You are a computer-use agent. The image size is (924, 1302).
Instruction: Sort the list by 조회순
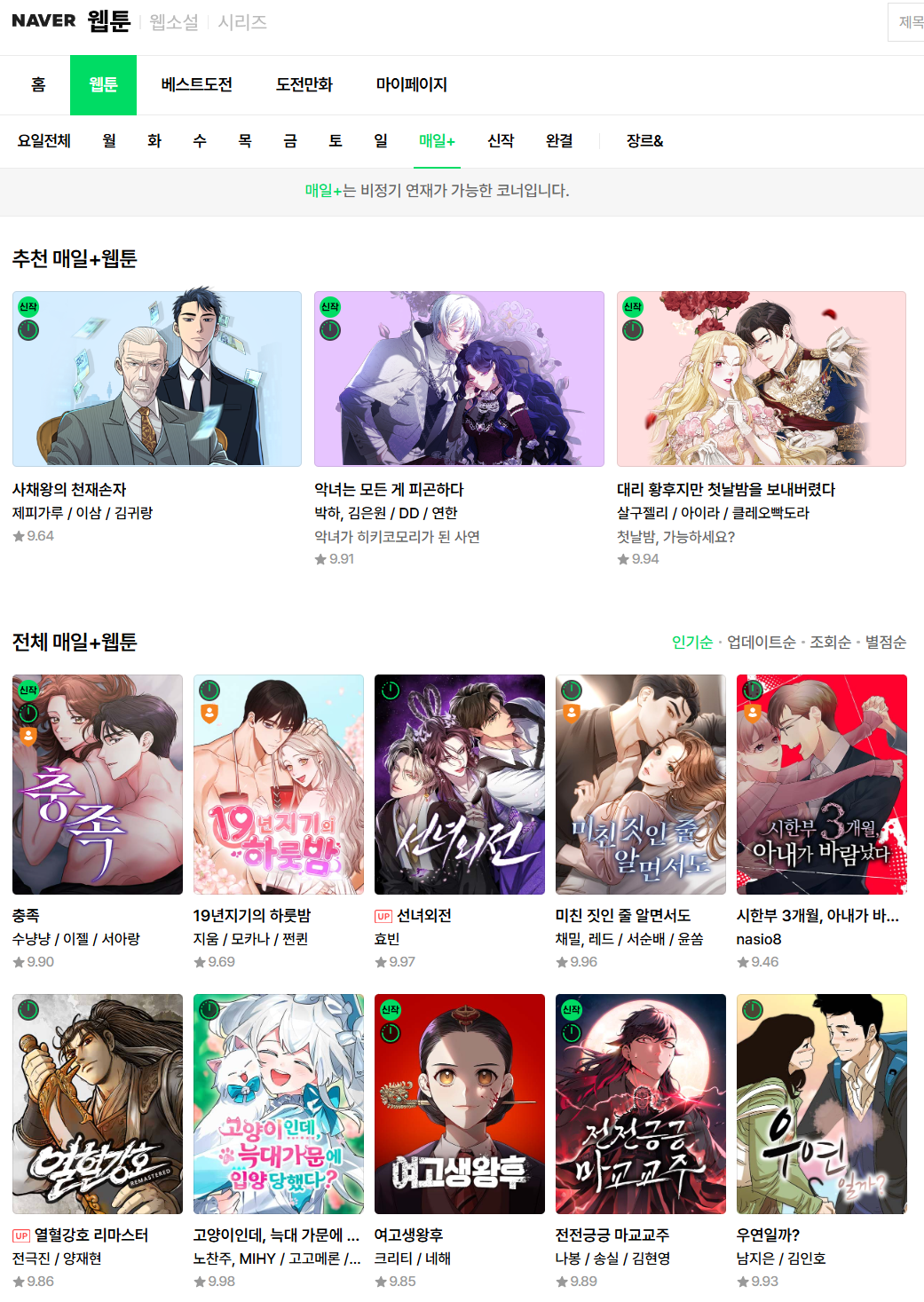(x=830, y=642)
